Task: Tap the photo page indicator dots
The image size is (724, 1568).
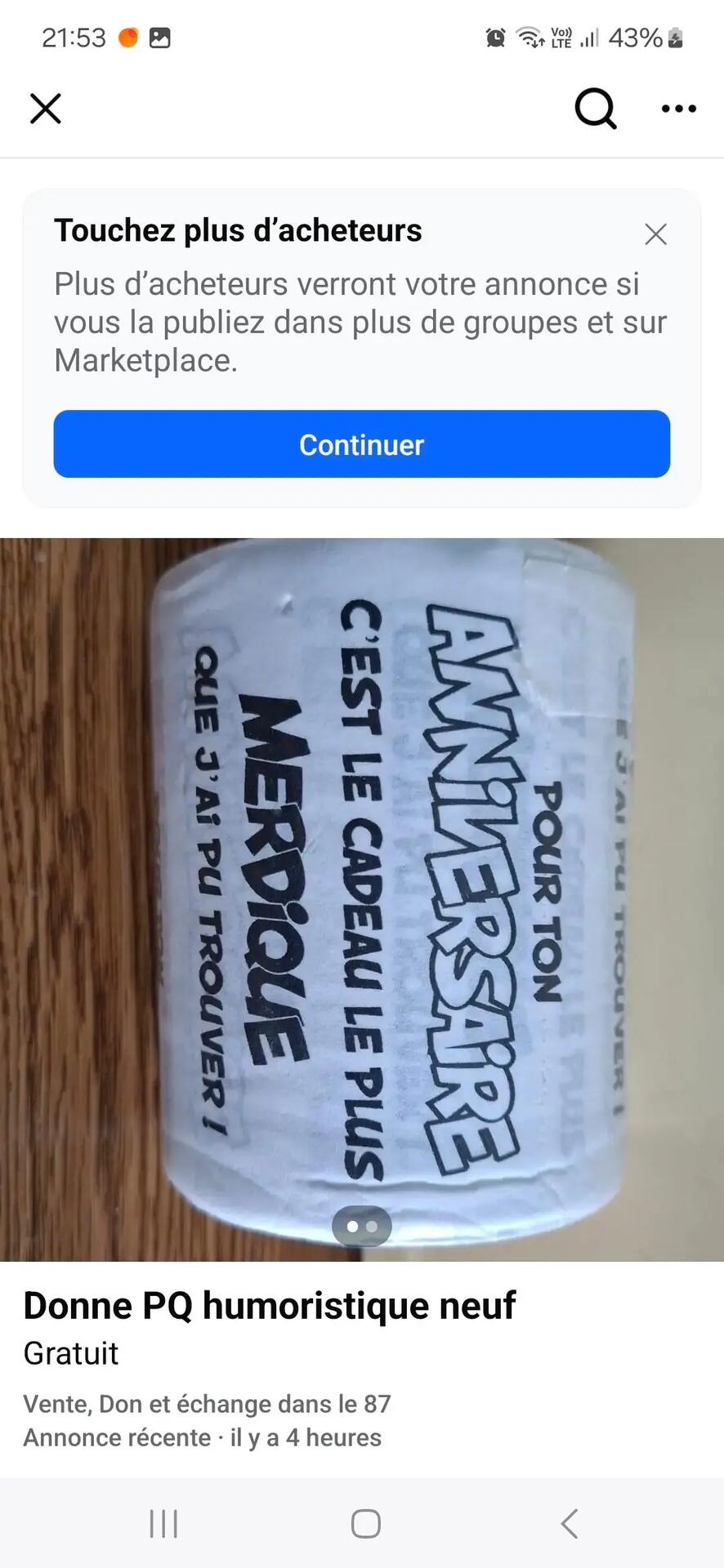Action: coord(362,1226)
